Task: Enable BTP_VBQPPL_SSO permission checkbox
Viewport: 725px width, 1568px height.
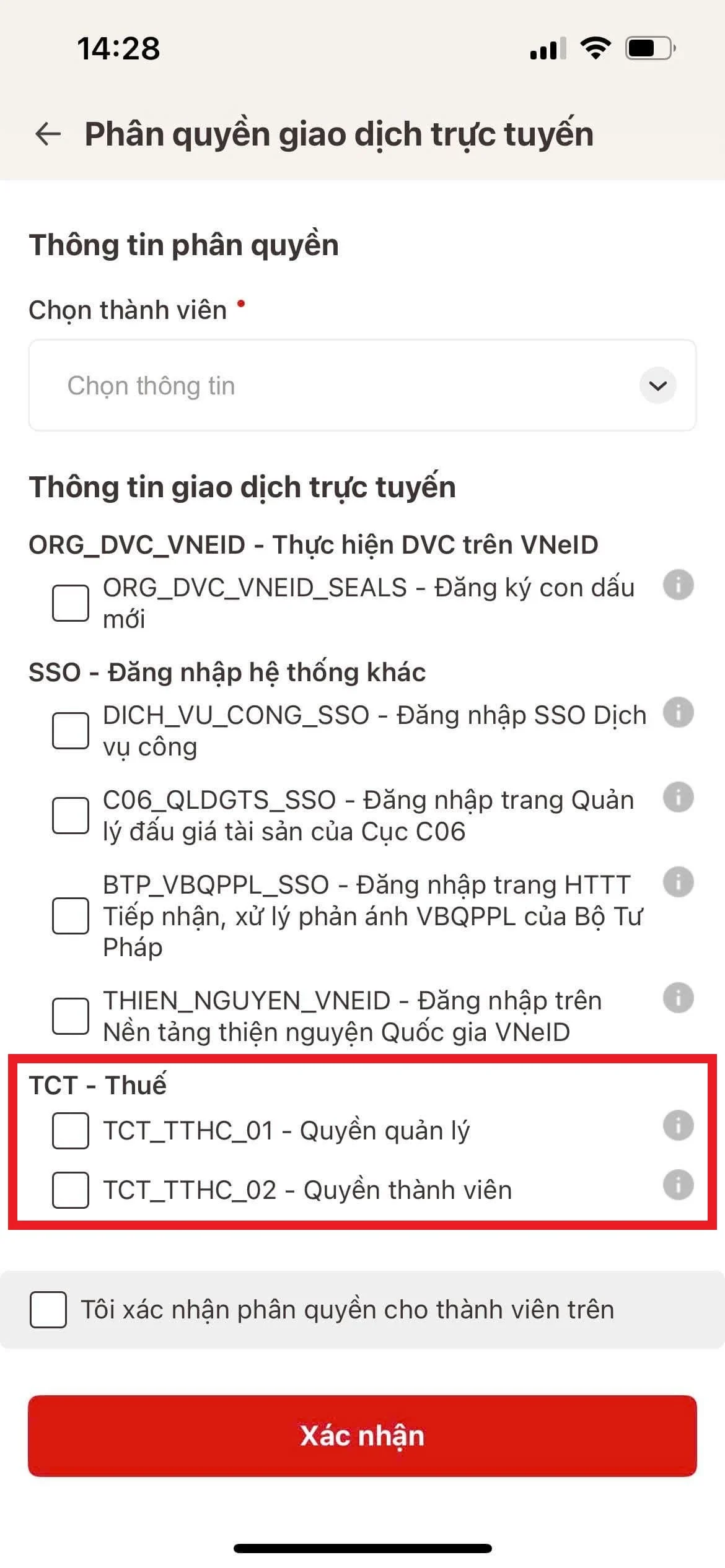Action: click(71, 915)
